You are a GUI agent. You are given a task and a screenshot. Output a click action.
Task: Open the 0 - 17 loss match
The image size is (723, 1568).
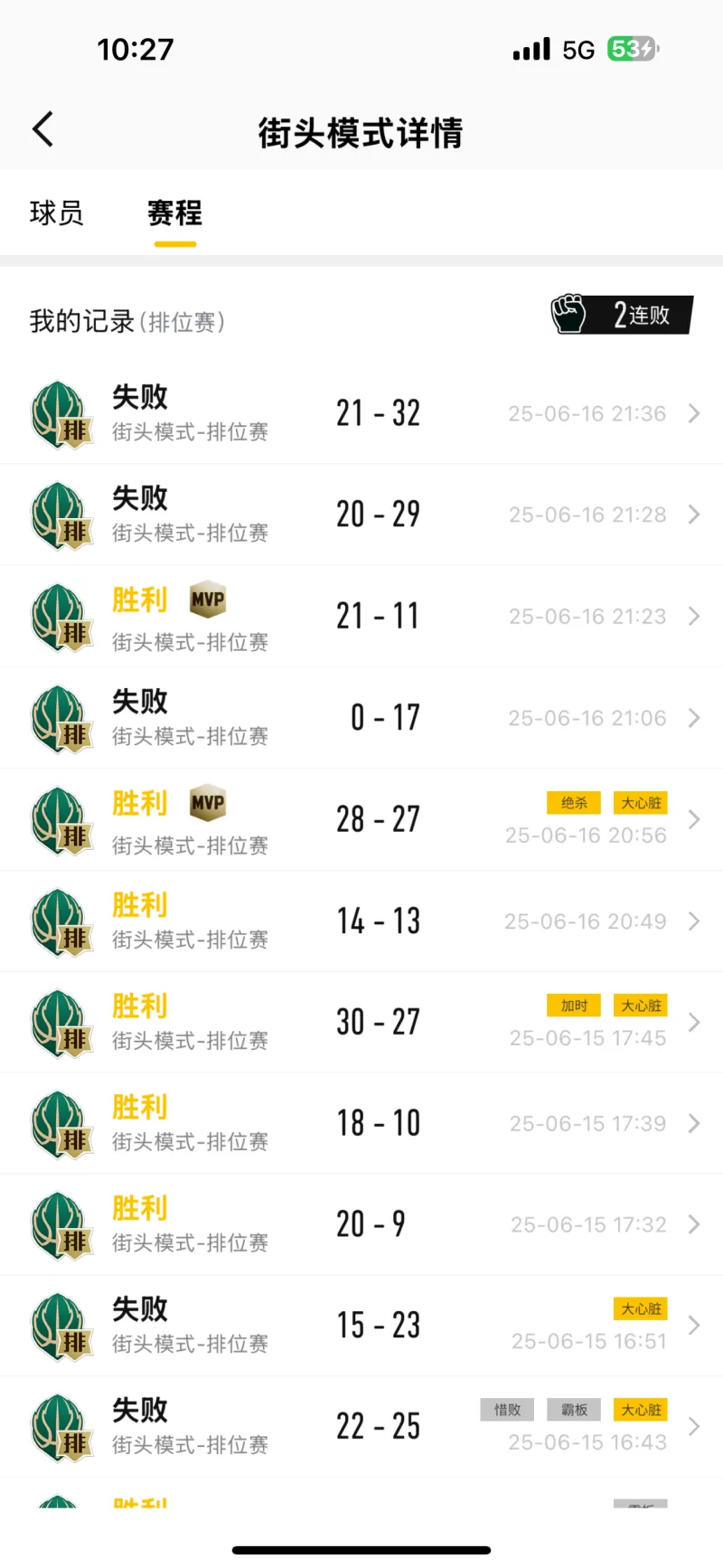point(361,718)
